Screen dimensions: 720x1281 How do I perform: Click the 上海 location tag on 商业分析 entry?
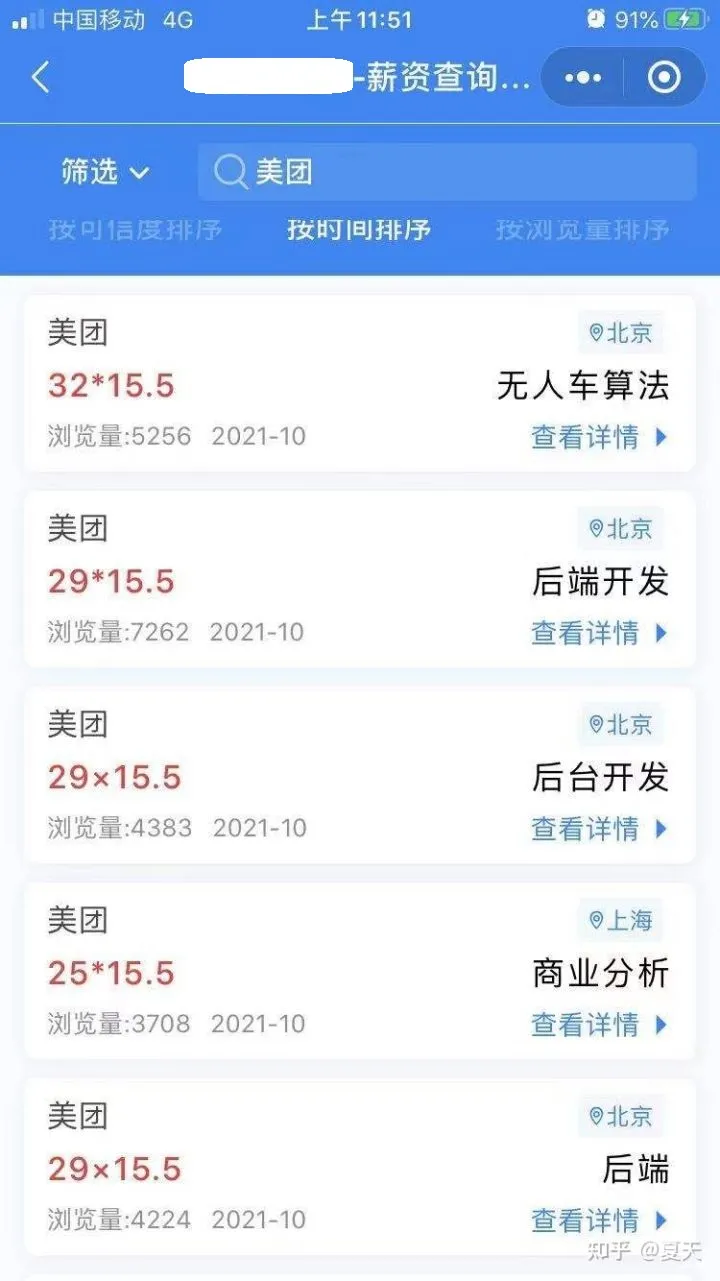(622, 921)
